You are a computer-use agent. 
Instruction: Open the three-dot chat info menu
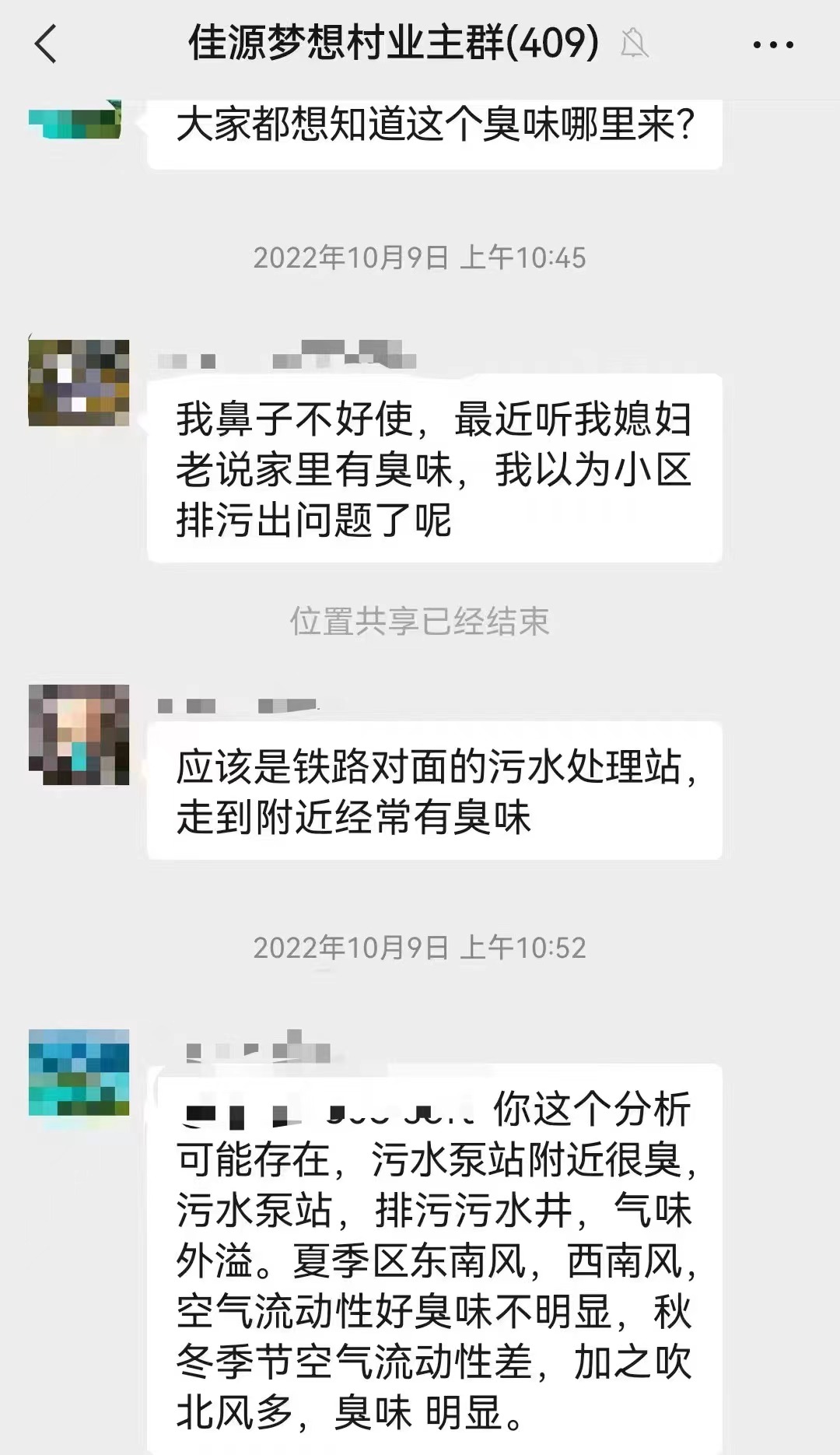[773, 44]
